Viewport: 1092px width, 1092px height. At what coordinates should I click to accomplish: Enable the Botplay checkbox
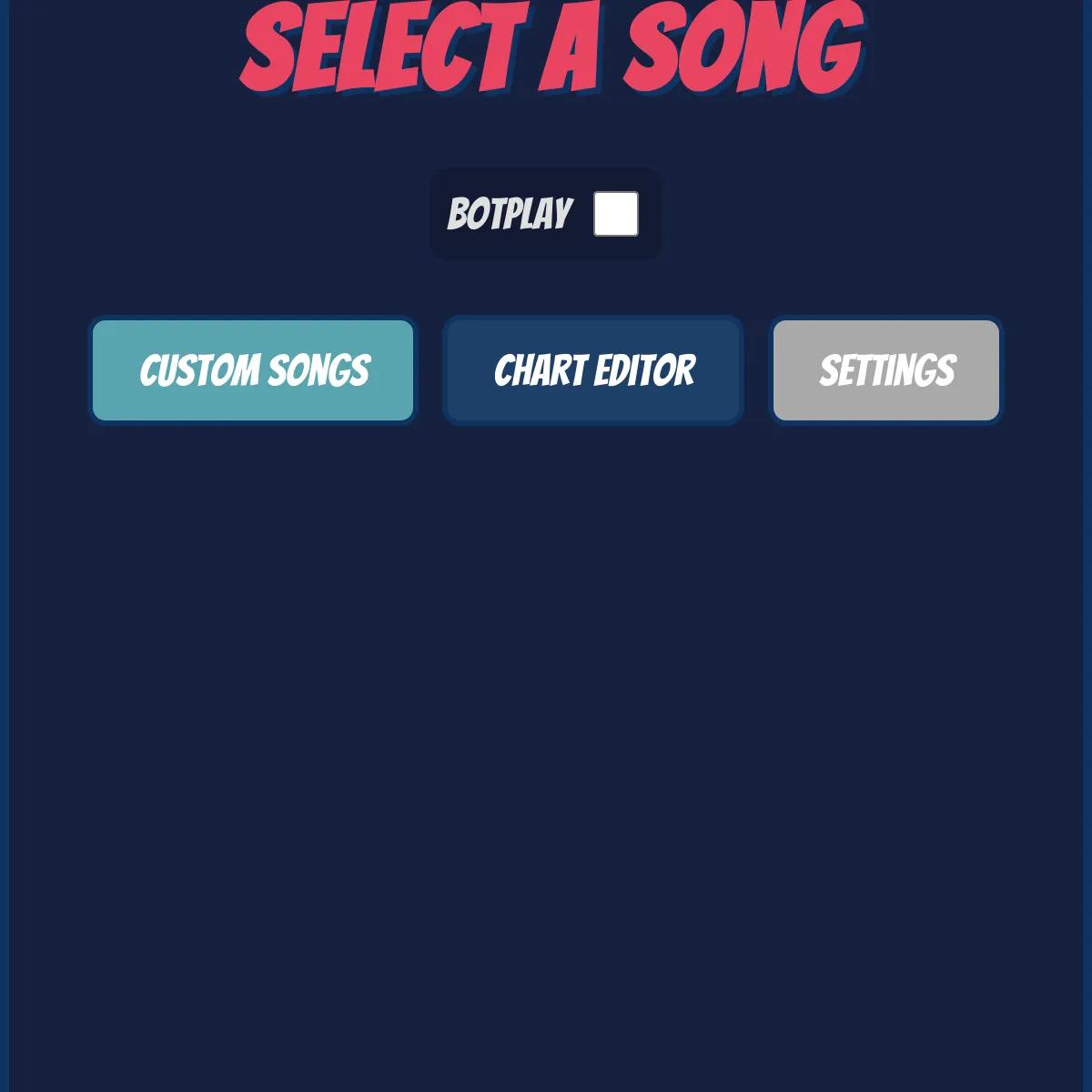click(x=616, y=214)
